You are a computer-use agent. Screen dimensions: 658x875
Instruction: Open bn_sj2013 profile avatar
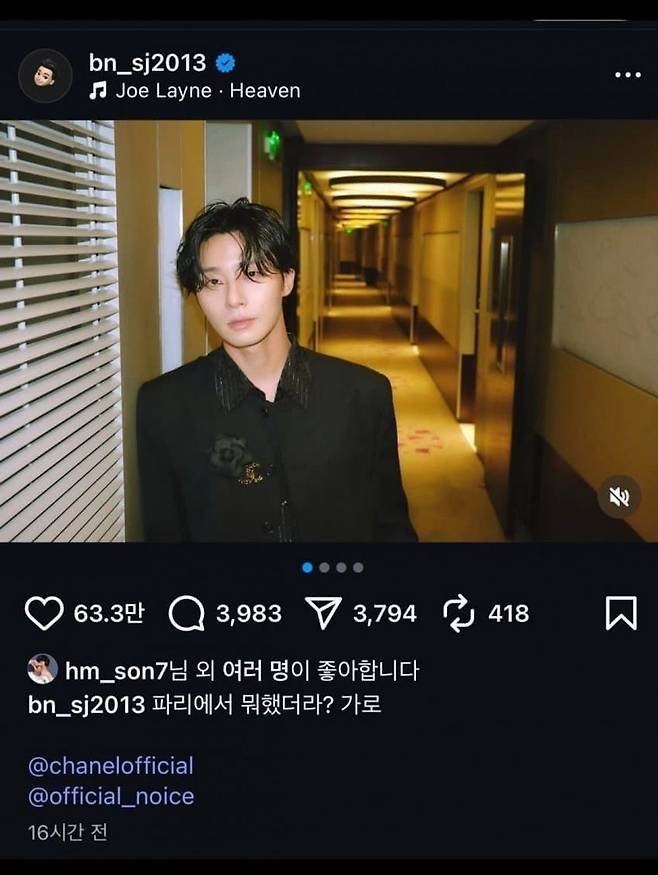point(45,76)
